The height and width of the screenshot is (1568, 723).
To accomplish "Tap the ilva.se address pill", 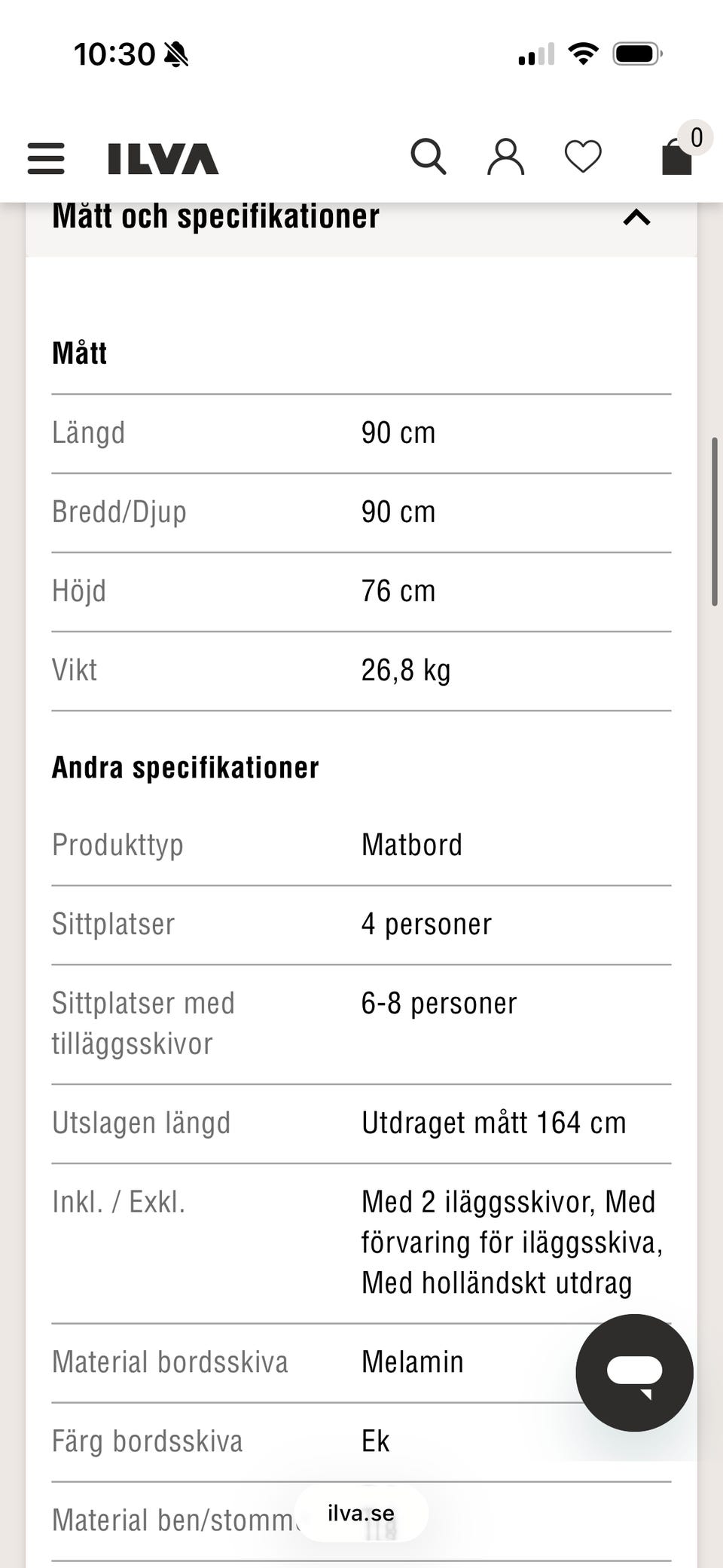I will [361, 1513].
